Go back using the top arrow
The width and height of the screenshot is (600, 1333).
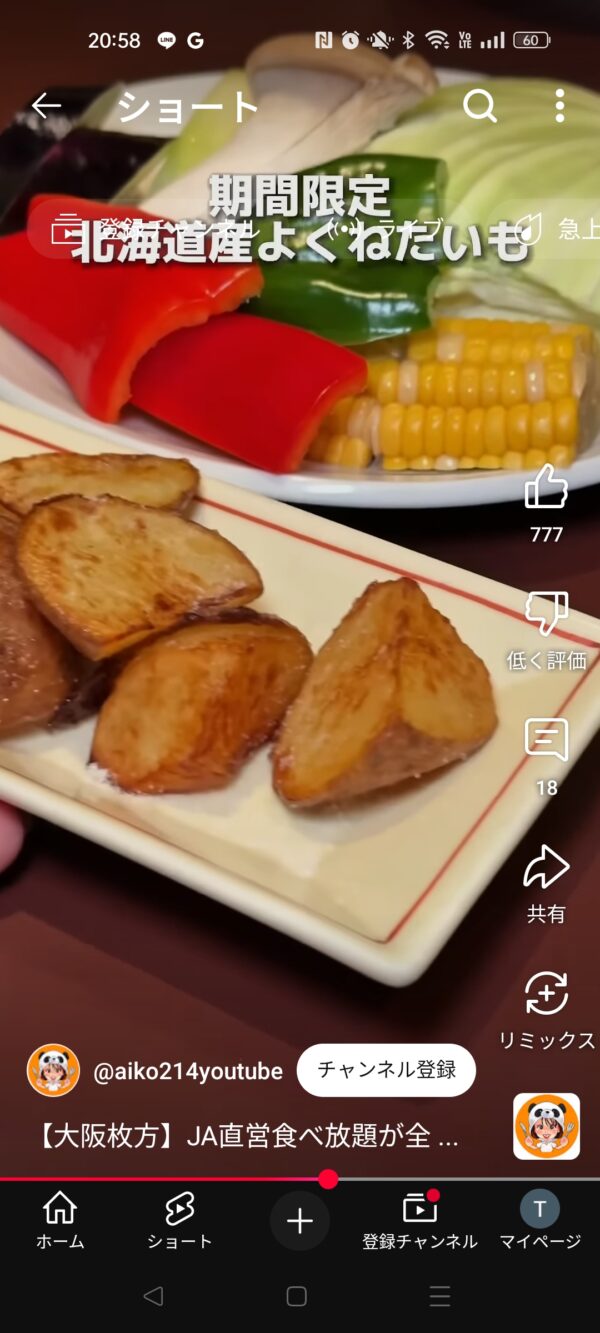tap(46, 106)
